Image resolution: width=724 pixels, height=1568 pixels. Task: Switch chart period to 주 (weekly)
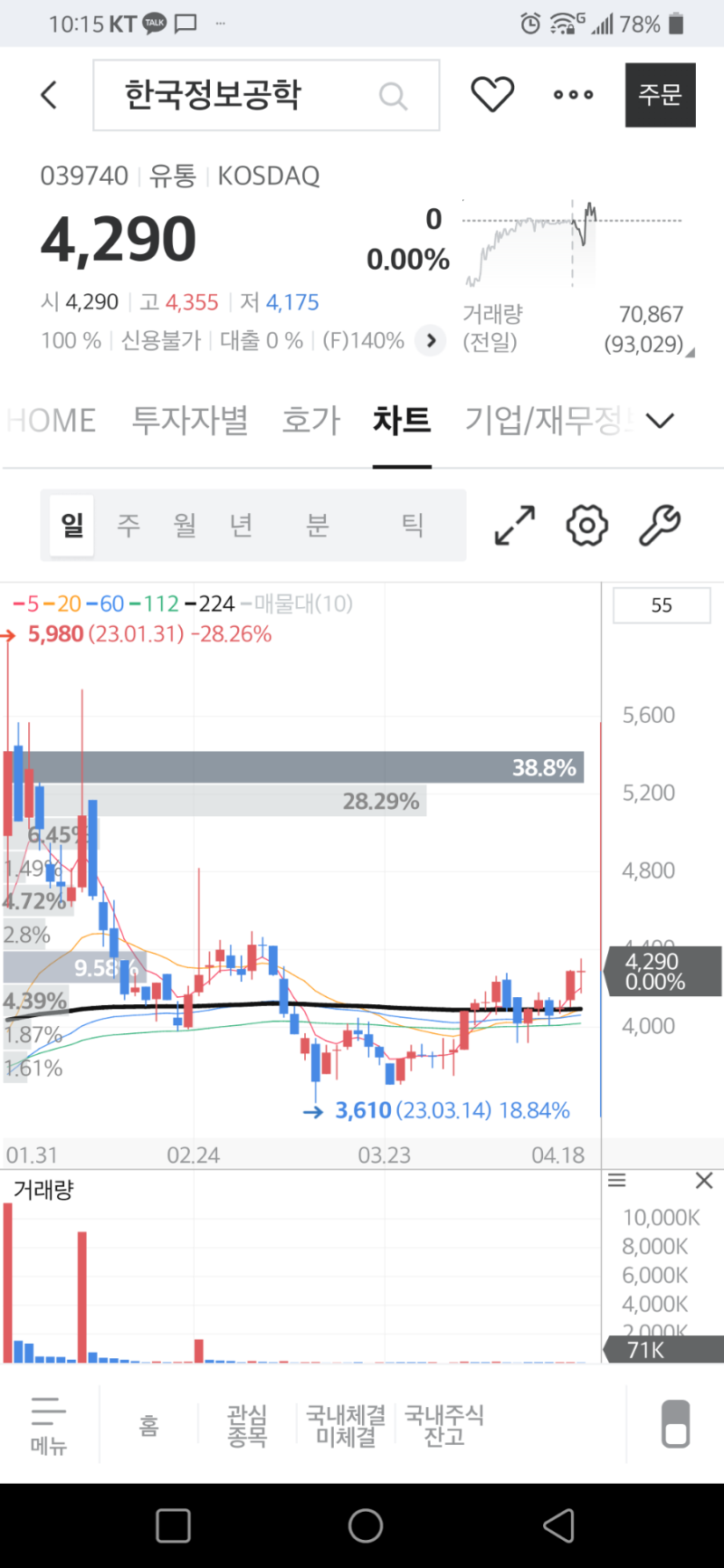128,525
